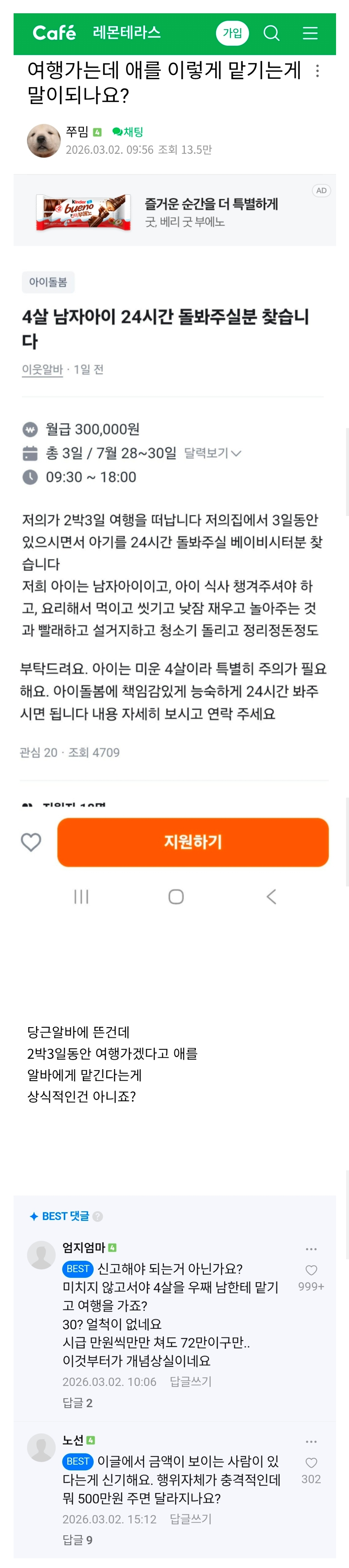Expand 답글 2 under 엄지엄마's comment
This screenshot has height=1568, width=349.
(x=77, y=1402)
